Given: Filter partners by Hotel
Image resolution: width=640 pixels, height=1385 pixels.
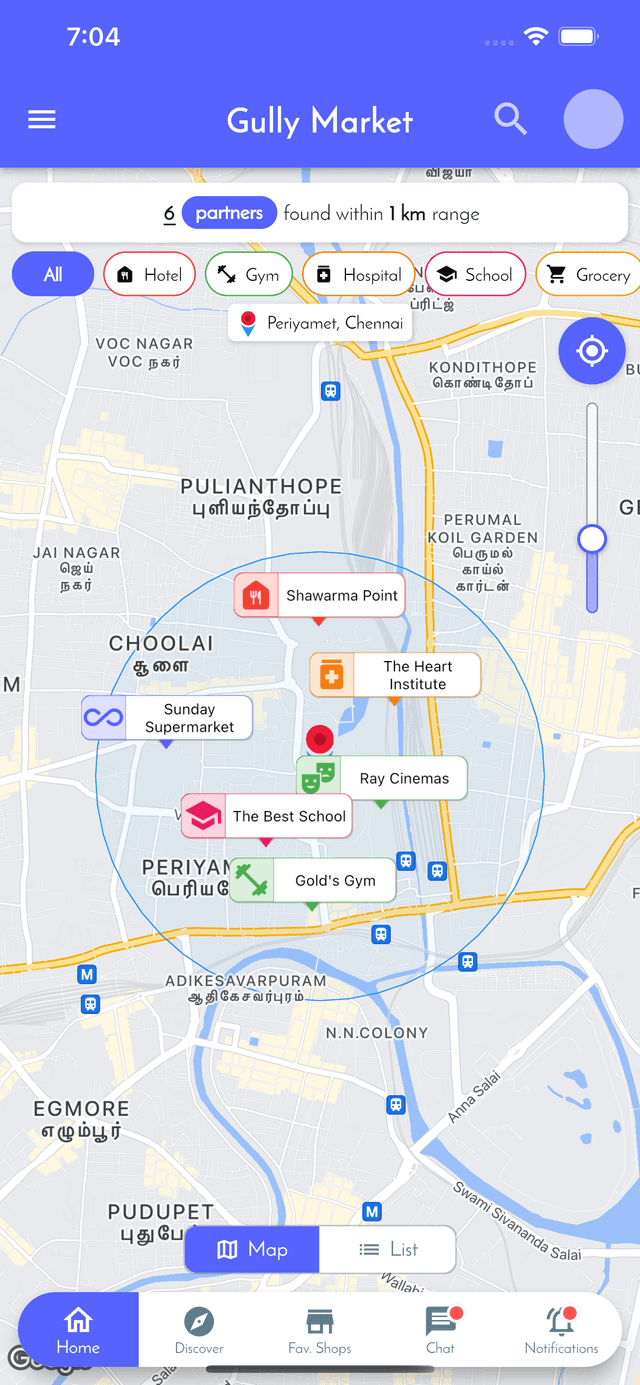Looking at the screenshot, I should click(149, 274).
